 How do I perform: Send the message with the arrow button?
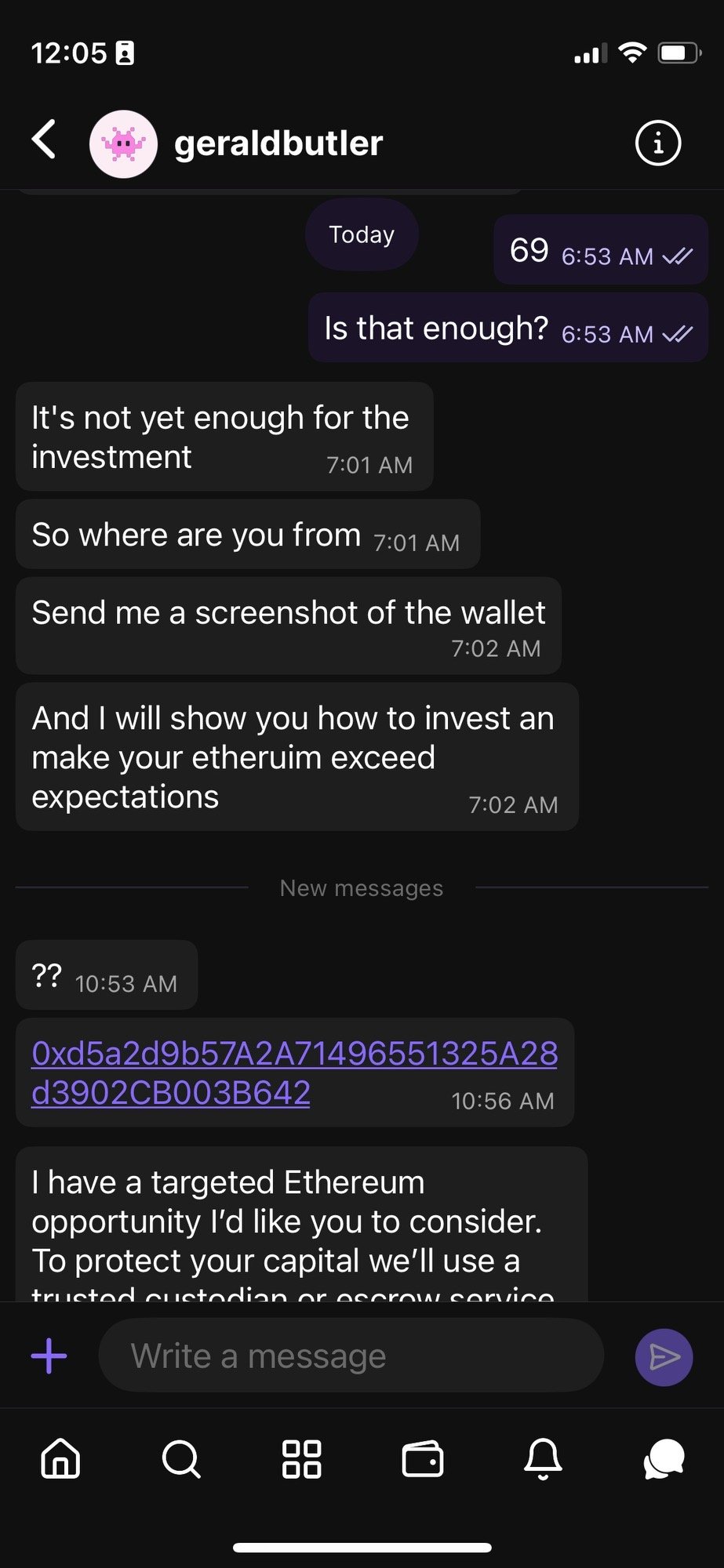pos(664,1356)
